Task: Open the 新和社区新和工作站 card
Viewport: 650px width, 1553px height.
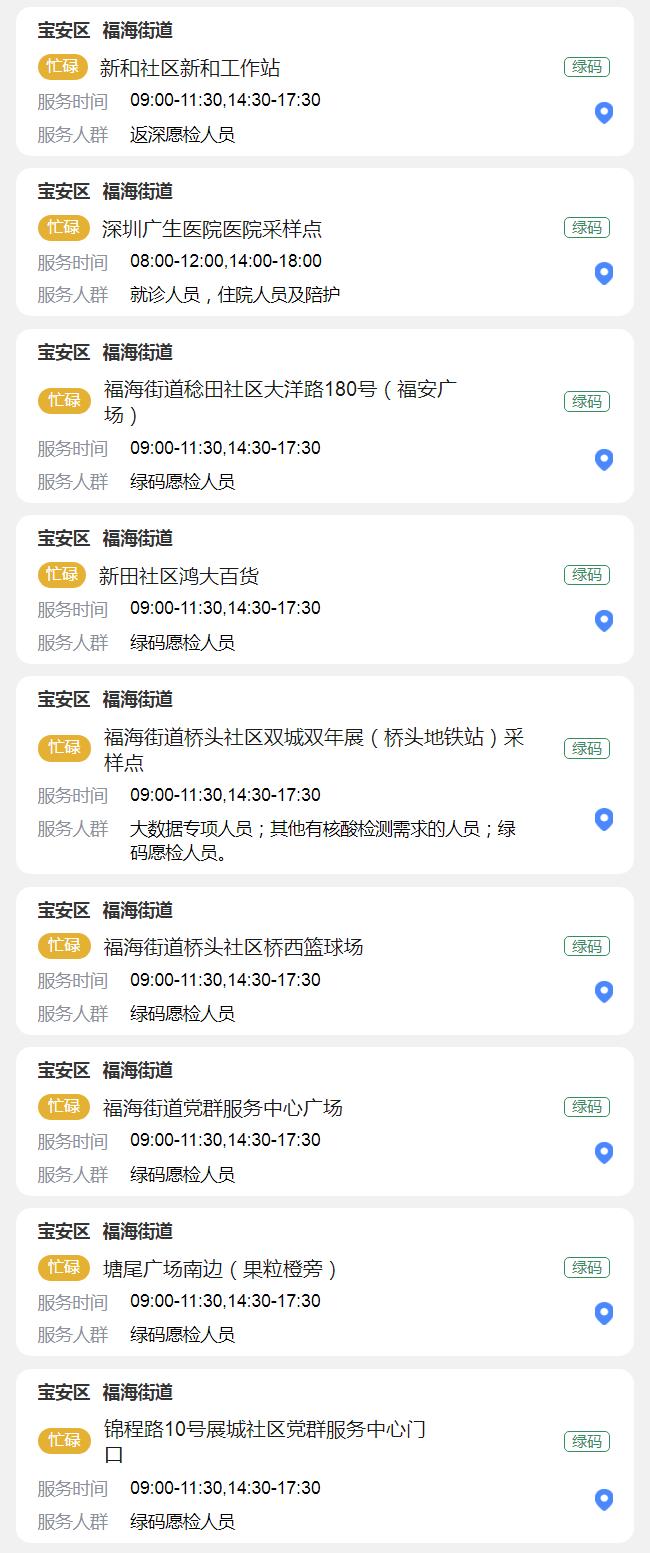Action: 190,69
